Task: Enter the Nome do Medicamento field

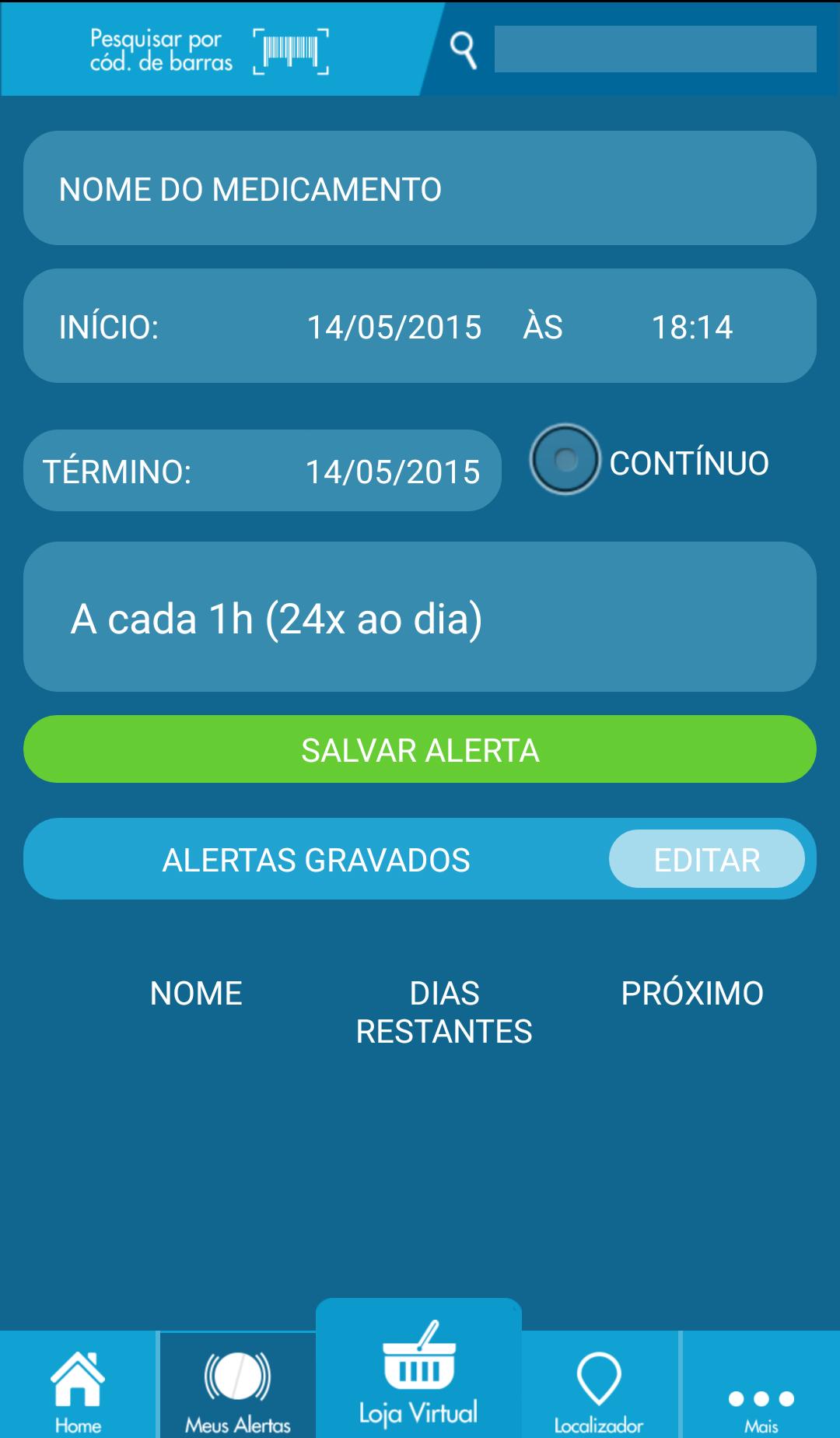Action: click(x=420, y=188)
